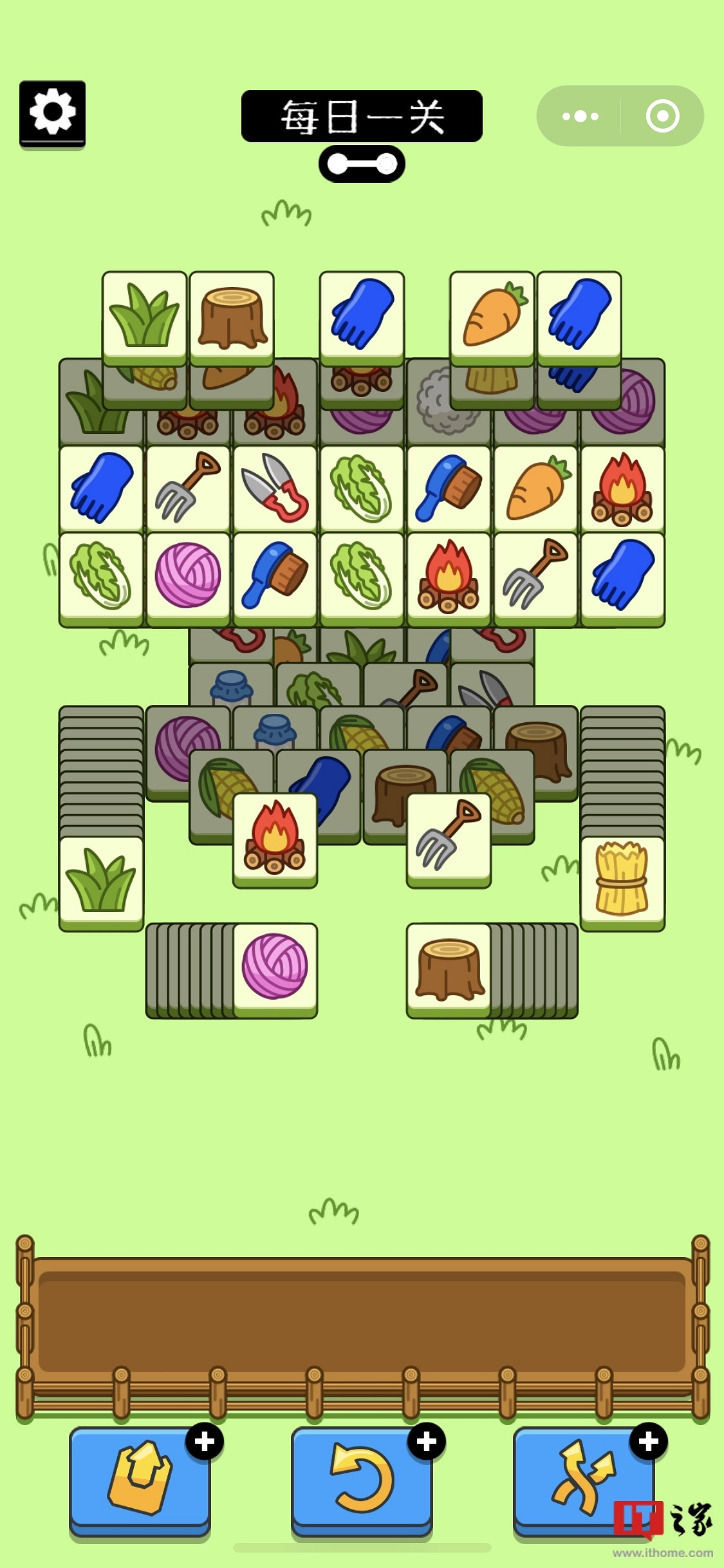Image resolution: width=724 pixels, height=1568 pixels.
Task: Shuffle the tiles with the crossed-arrows button
Action: (582, 1479)
